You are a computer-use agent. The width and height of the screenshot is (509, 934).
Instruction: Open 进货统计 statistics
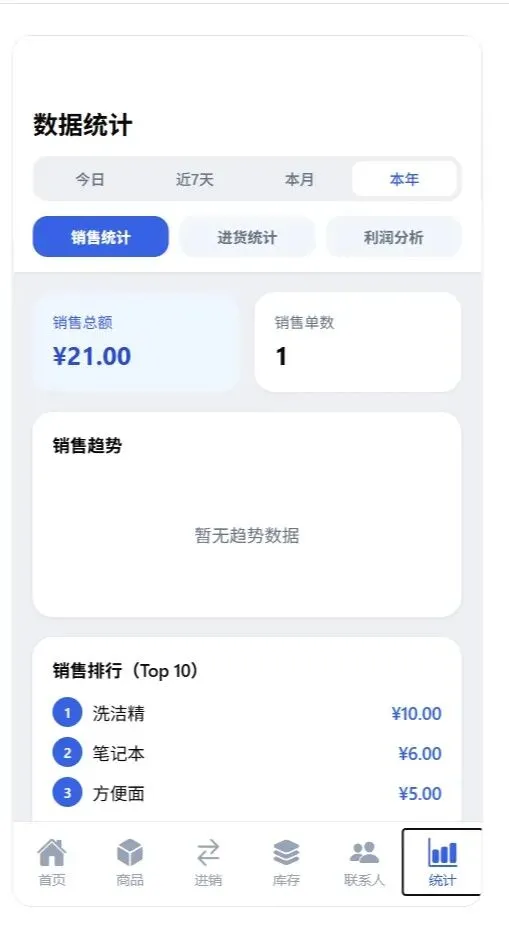coord(247,236)
